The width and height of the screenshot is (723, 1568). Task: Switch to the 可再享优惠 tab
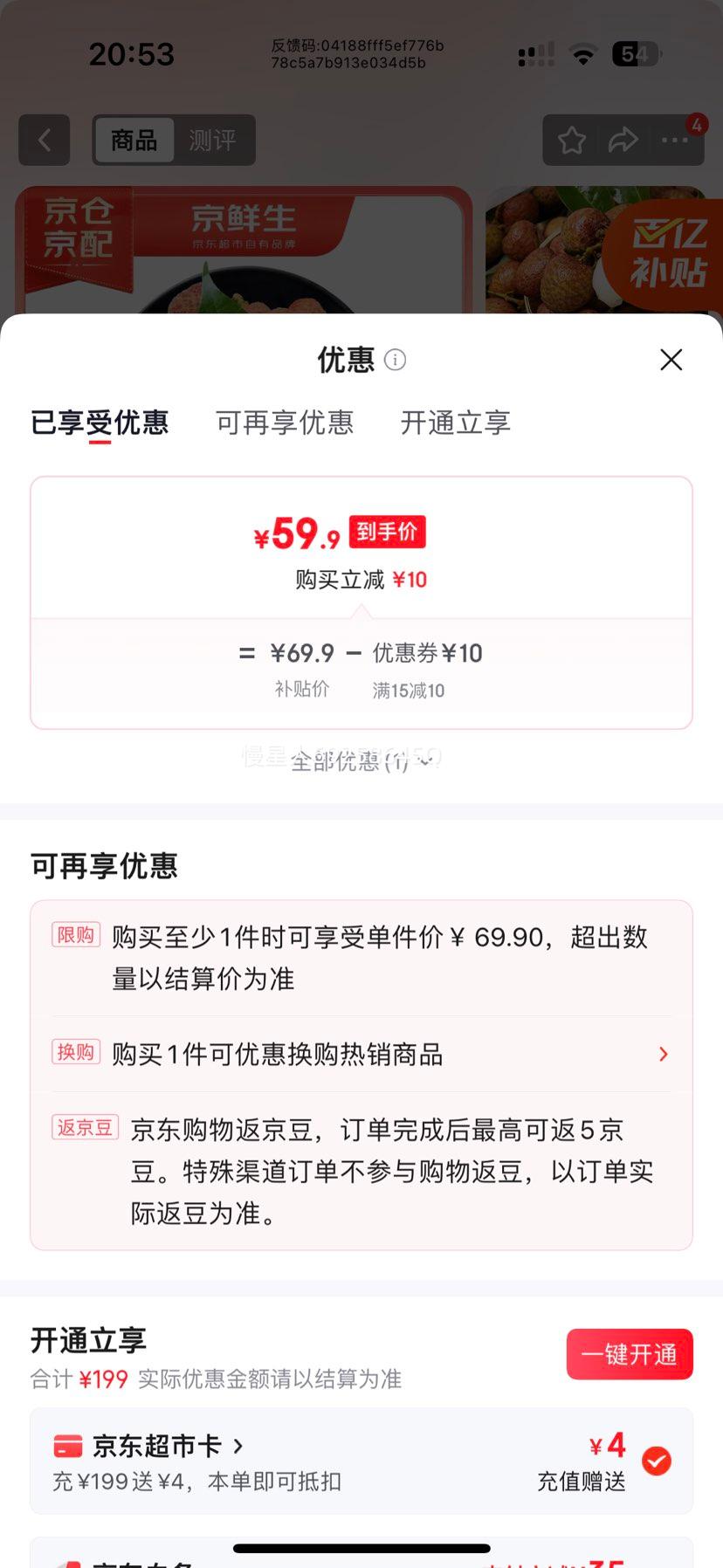tap(284, 423)
